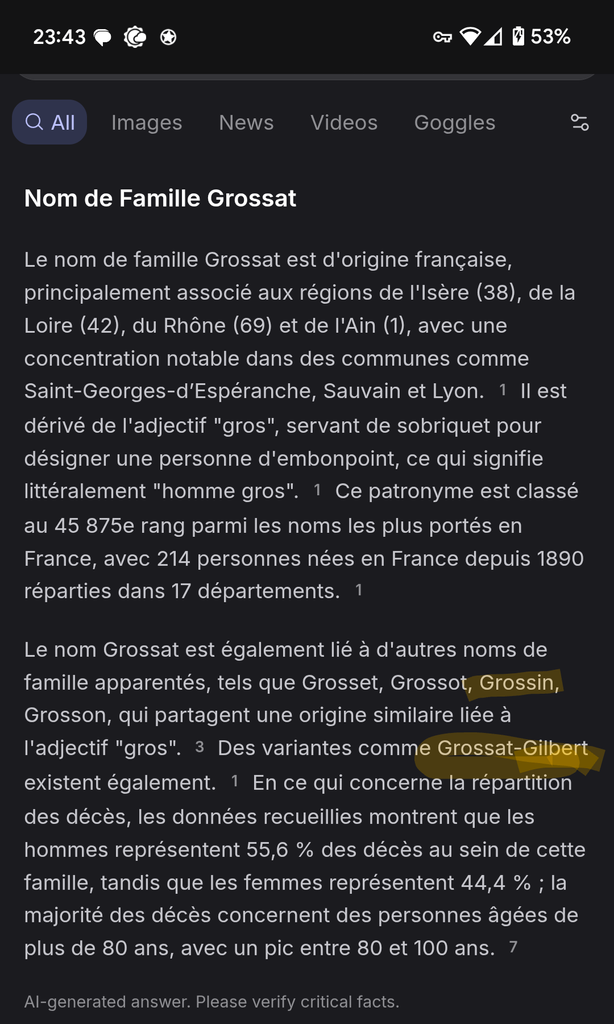Open citation 3 after the adjectif "gros" sentence
The height and width of the screenshot is (1024, 614).
pyautogui.click(x=199, y=747)
